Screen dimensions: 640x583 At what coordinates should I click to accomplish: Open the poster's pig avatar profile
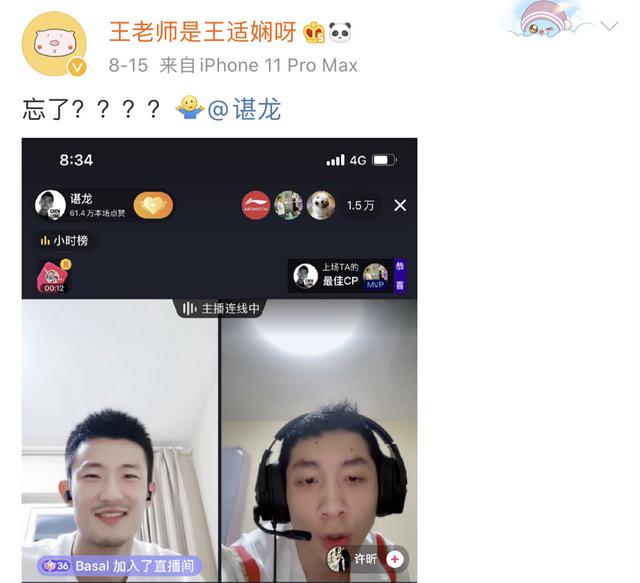tap(54, 44)
